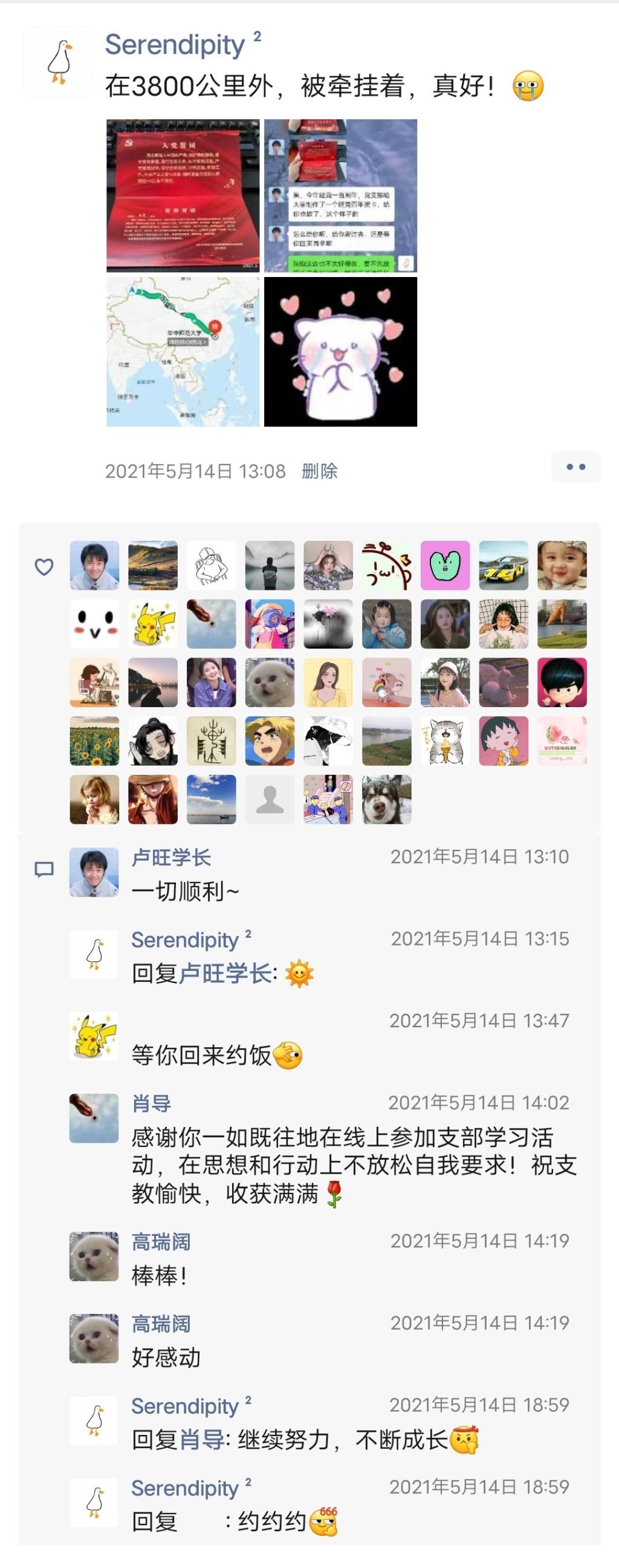Image resolution: width=619 pixels, height=1568 pixels.
Task: Open the sunflower field avatar among likers
Action: (x=94, y=741)
